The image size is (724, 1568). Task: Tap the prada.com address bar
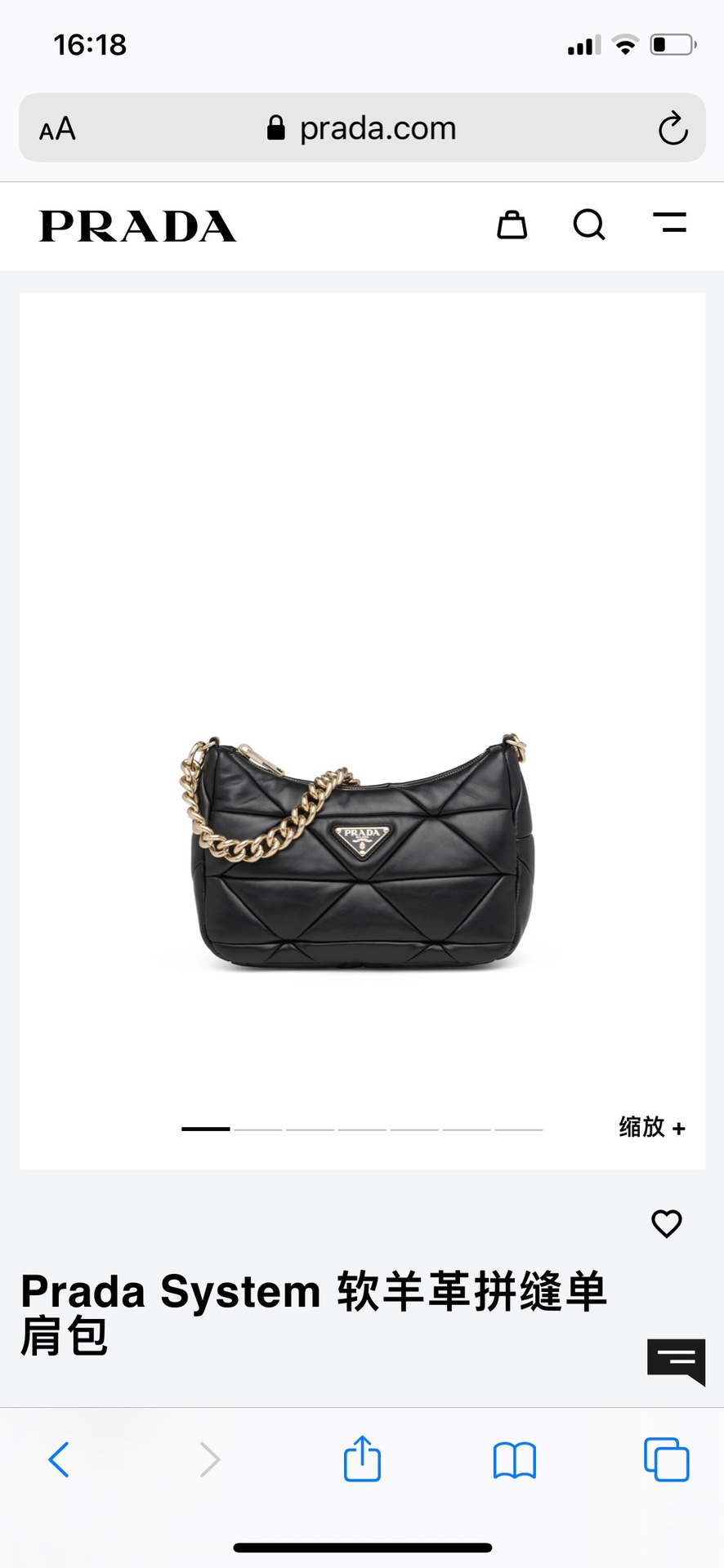pos(362,128)
